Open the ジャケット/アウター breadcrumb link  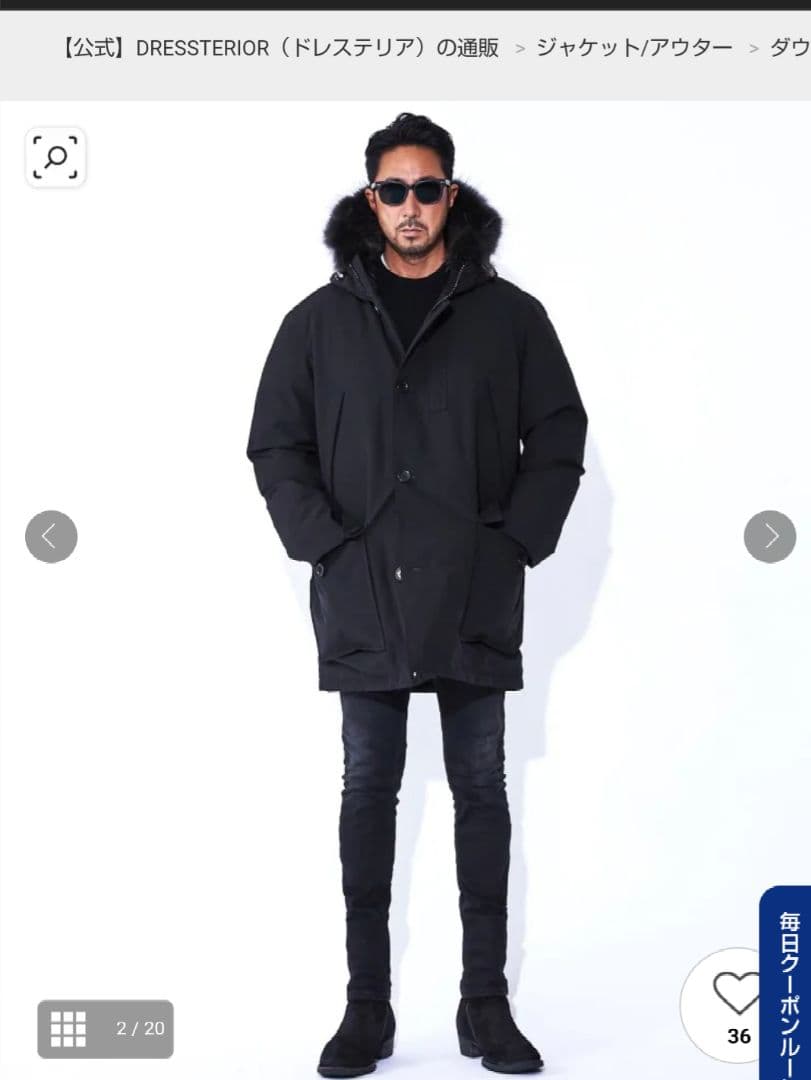(x=634, y=48)
